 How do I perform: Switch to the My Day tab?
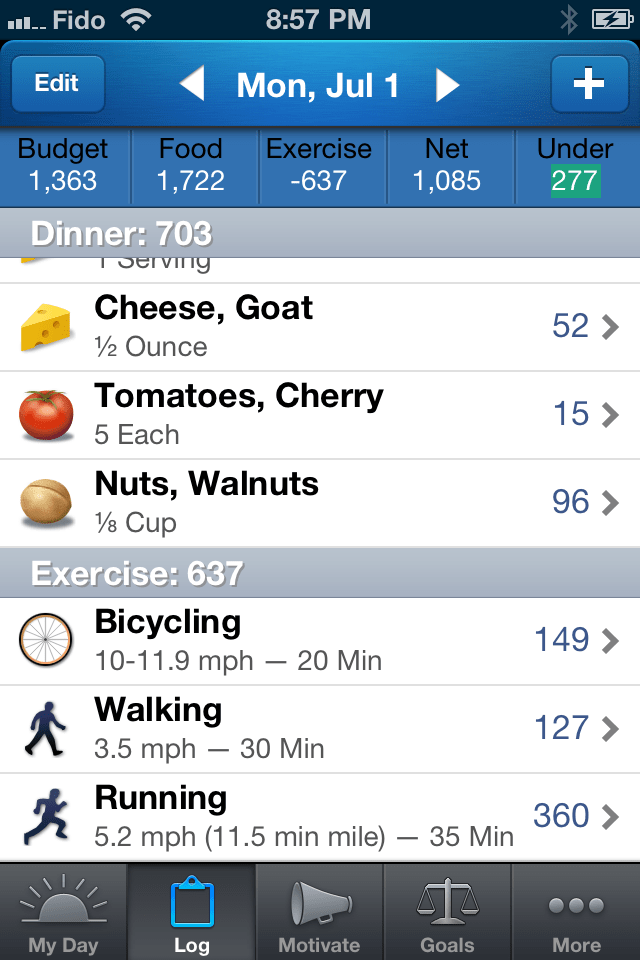click(63, 912)
